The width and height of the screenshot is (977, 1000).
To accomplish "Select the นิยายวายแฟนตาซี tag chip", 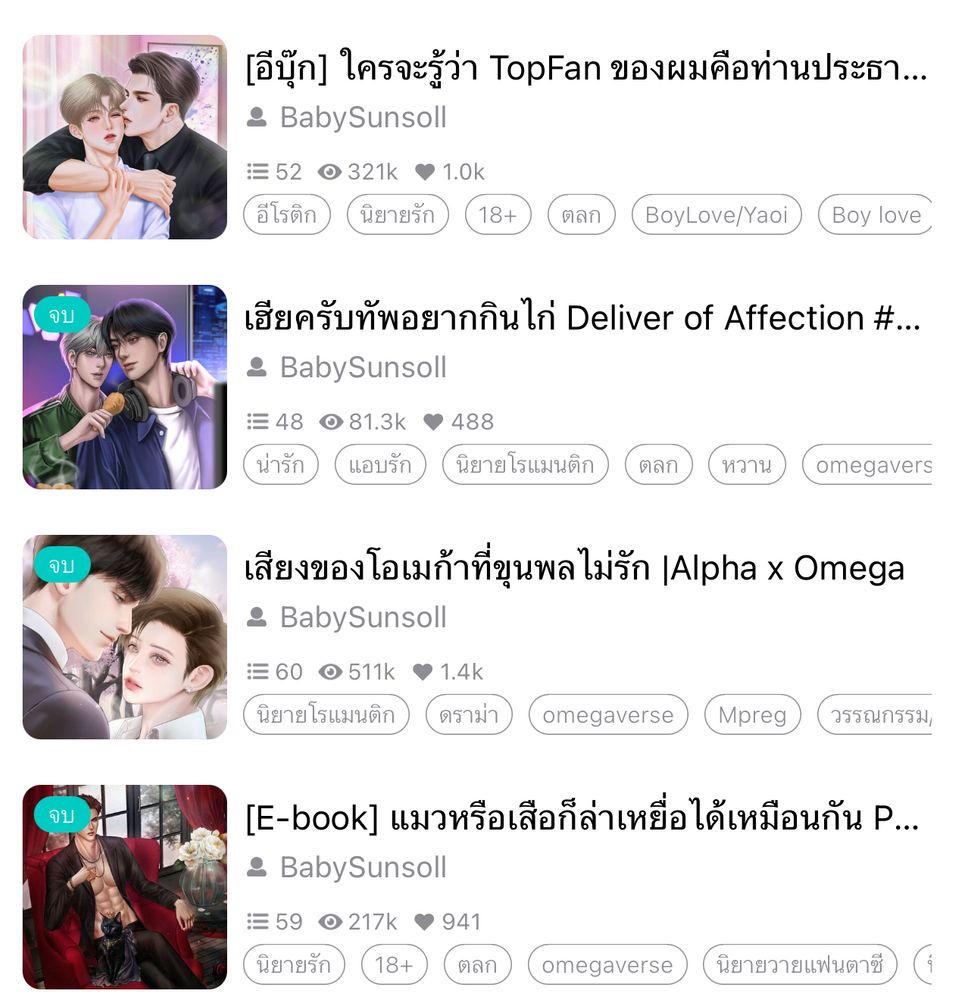I will pyautogui.click(x=800, y=965).
